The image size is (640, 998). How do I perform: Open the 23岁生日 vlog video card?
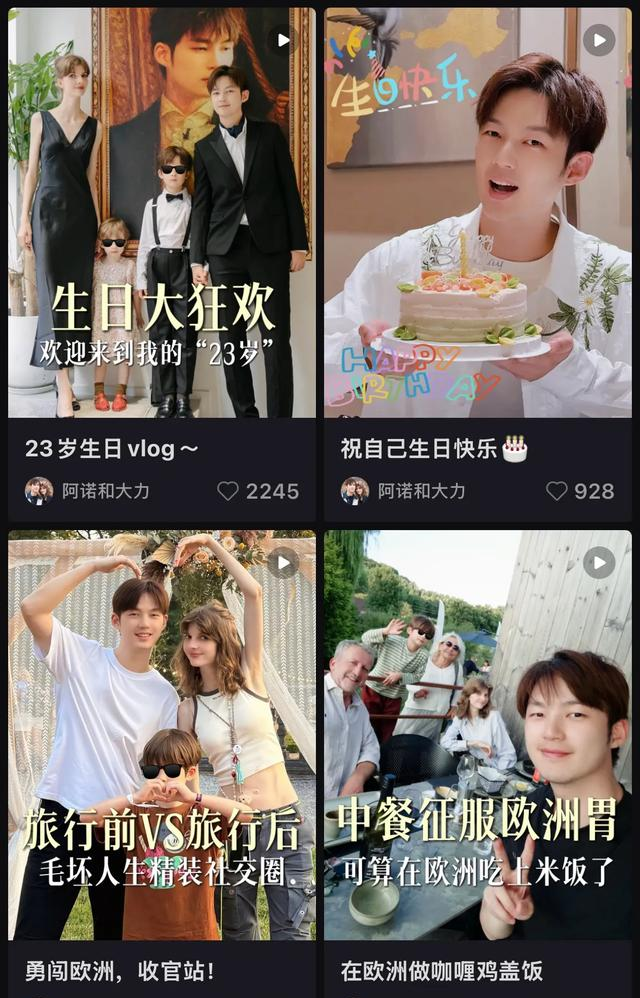(x=162, y=215)
